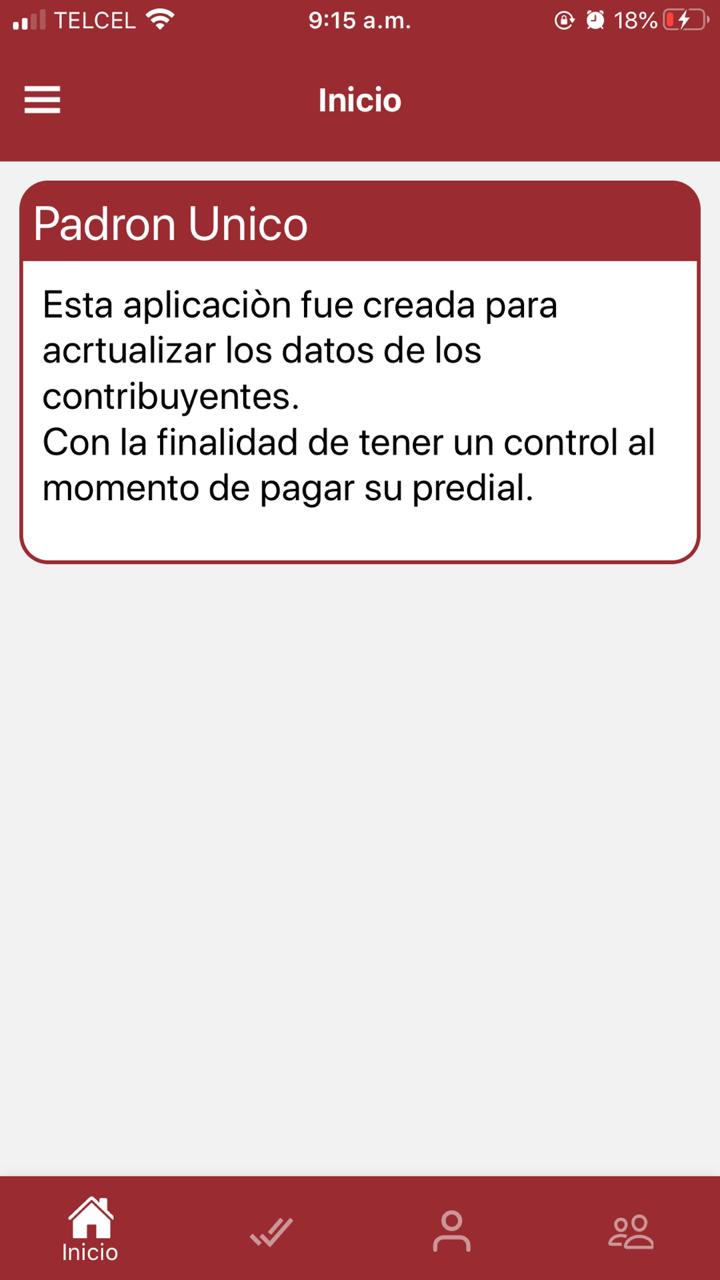Tap the Inicio title in the header
The image size is (720, 1280).
pos(359,100)
